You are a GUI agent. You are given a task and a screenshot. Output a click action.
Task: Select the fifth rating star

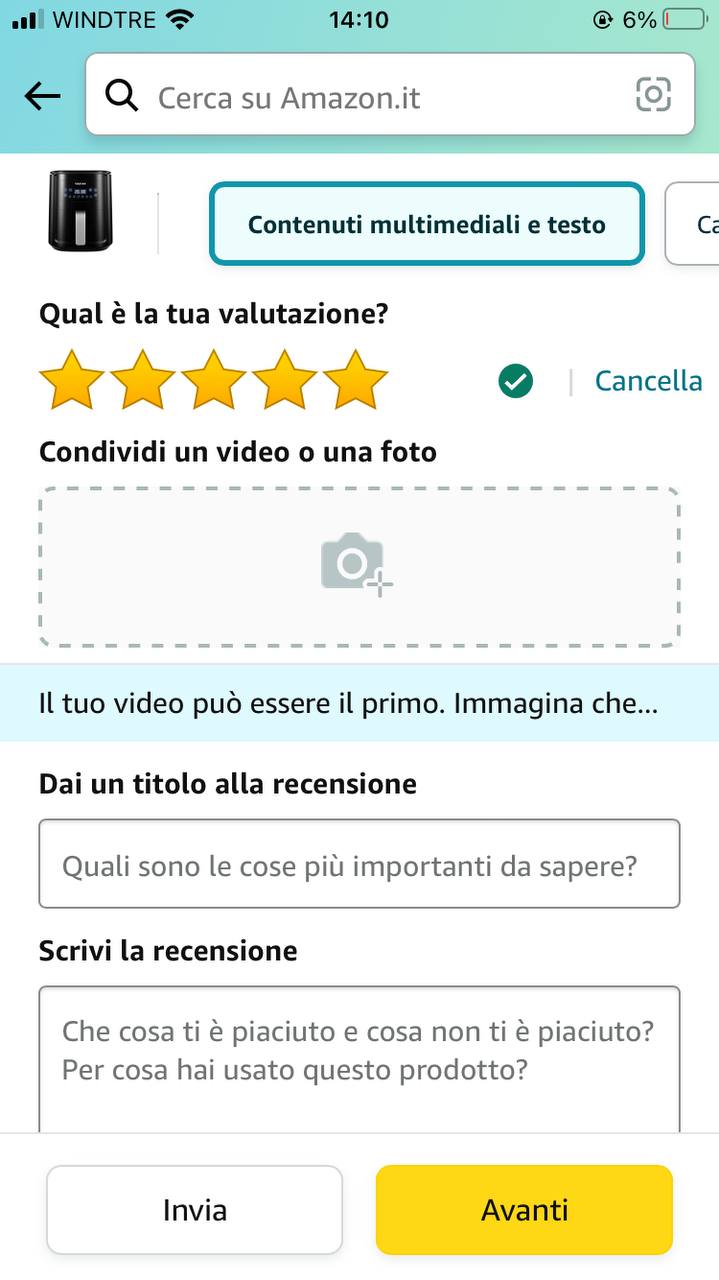point(356,380)
